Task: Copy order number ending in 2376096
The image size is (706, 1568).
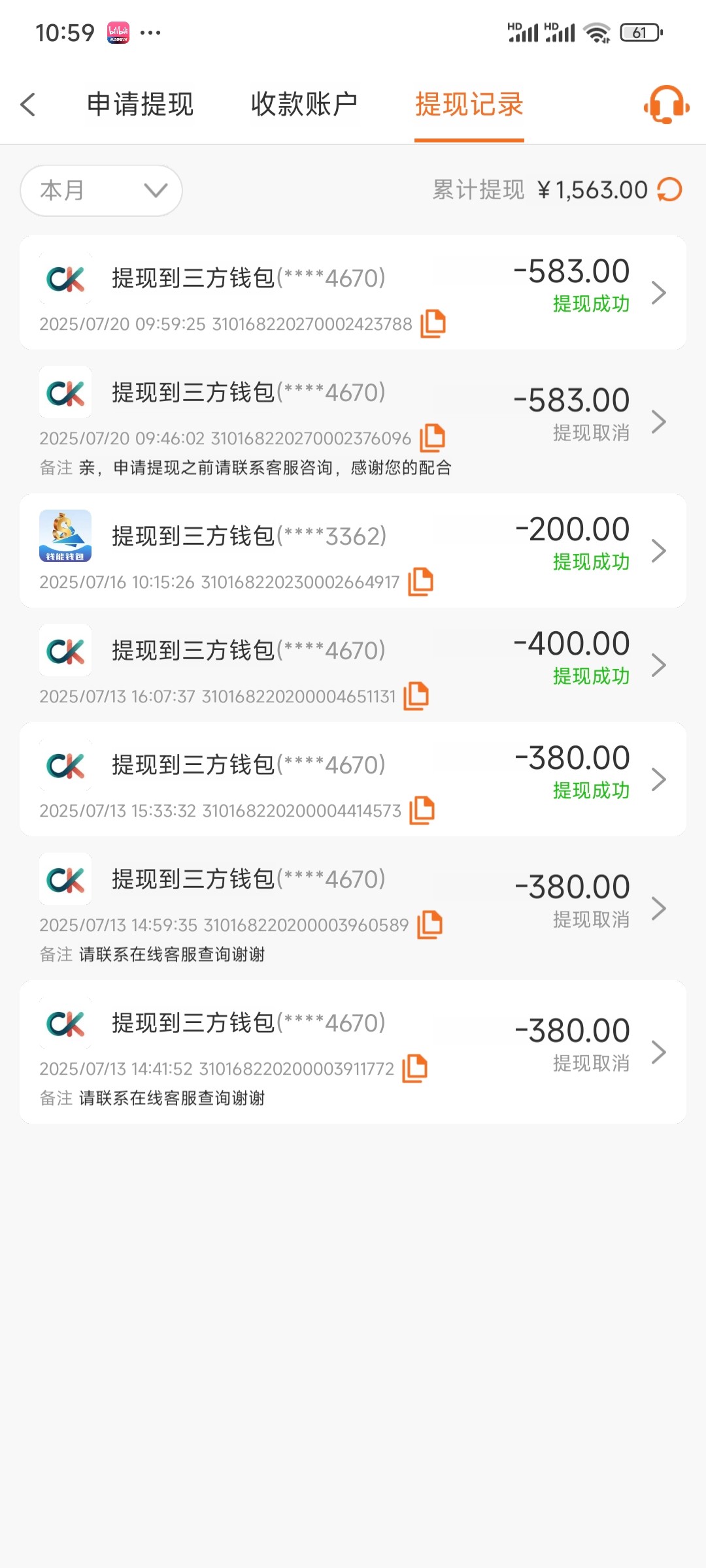Action: pos(432,438)
